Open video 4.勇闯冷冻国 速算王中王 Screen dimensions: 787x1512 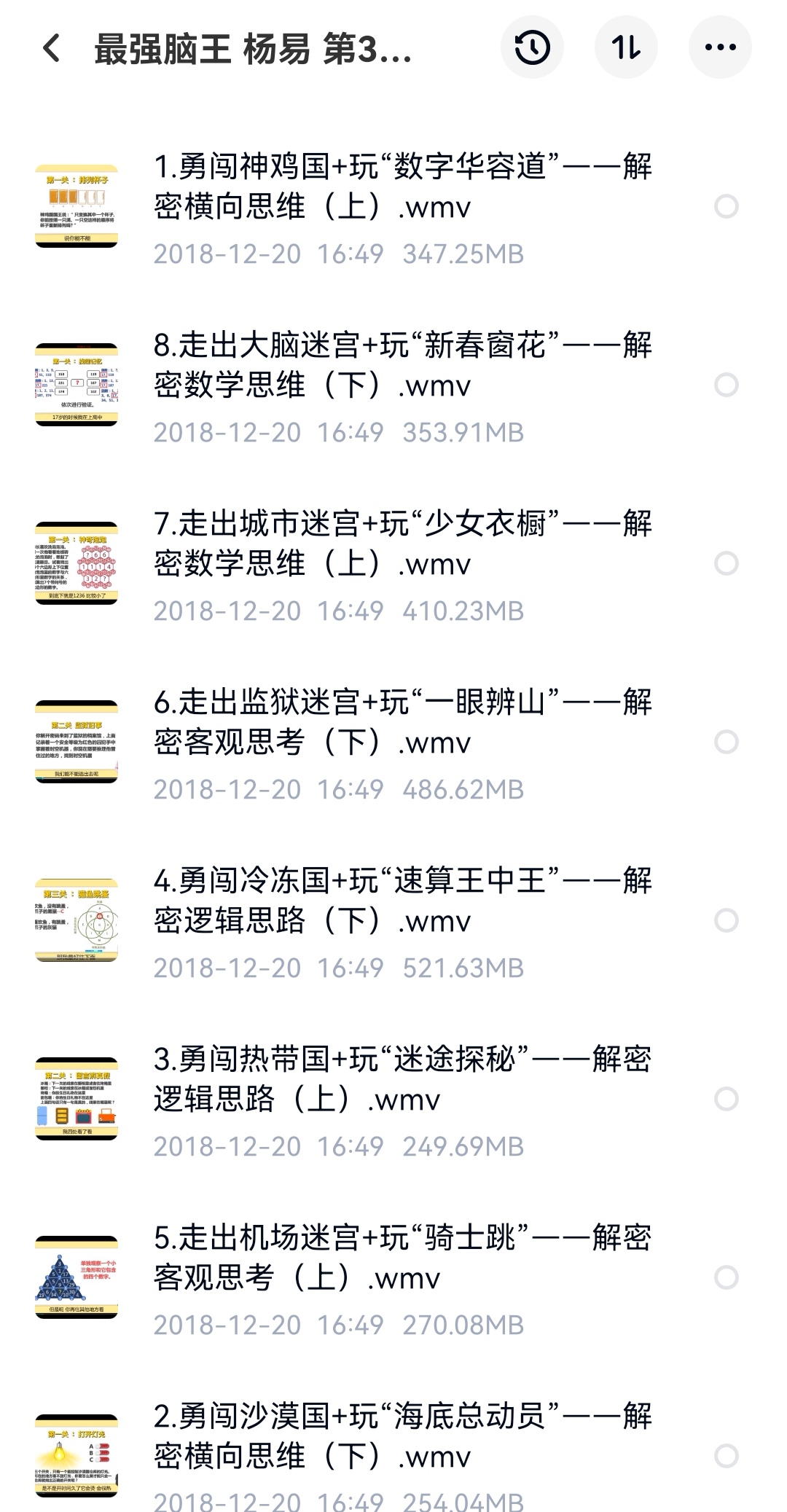coord(402,901)
